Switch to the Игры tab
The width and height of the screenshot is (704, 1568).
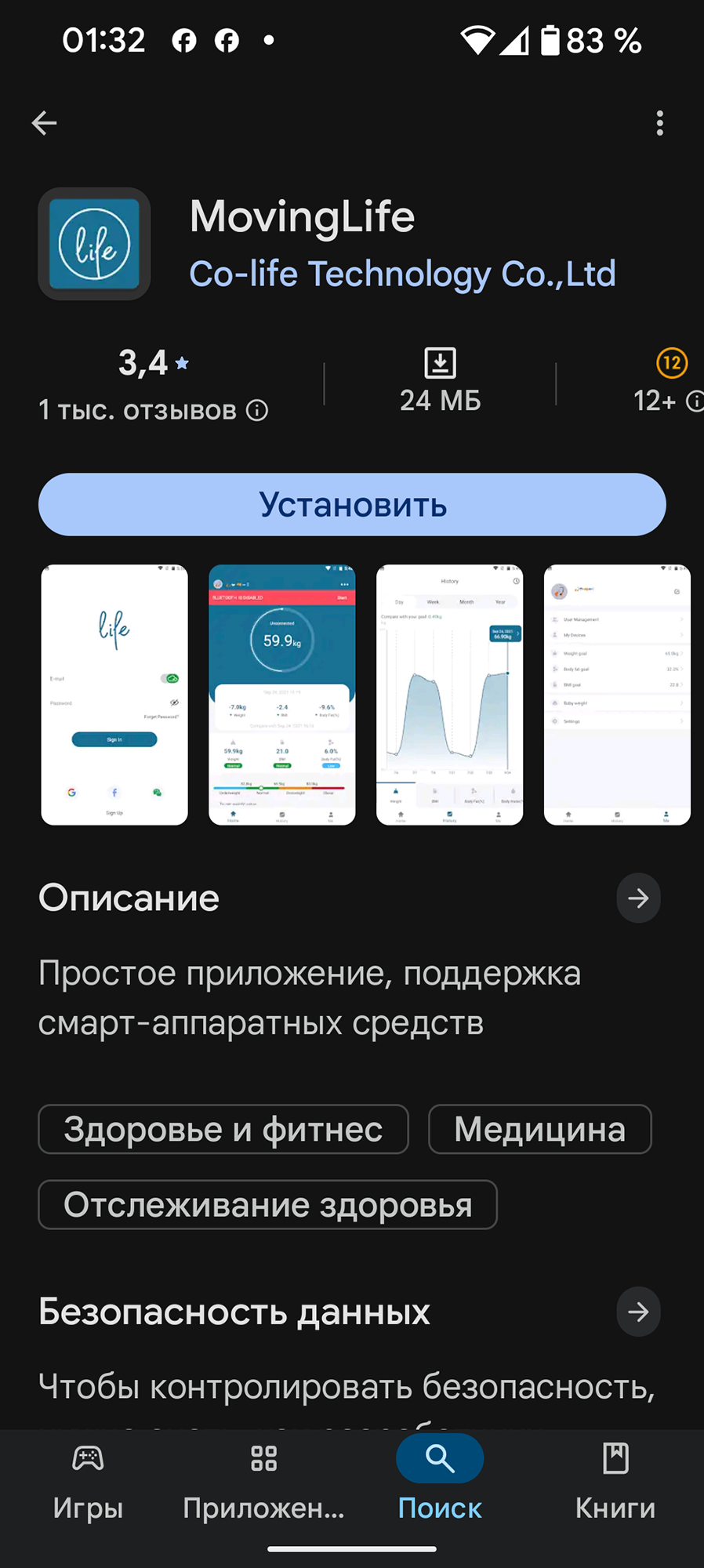[88, 1482]
